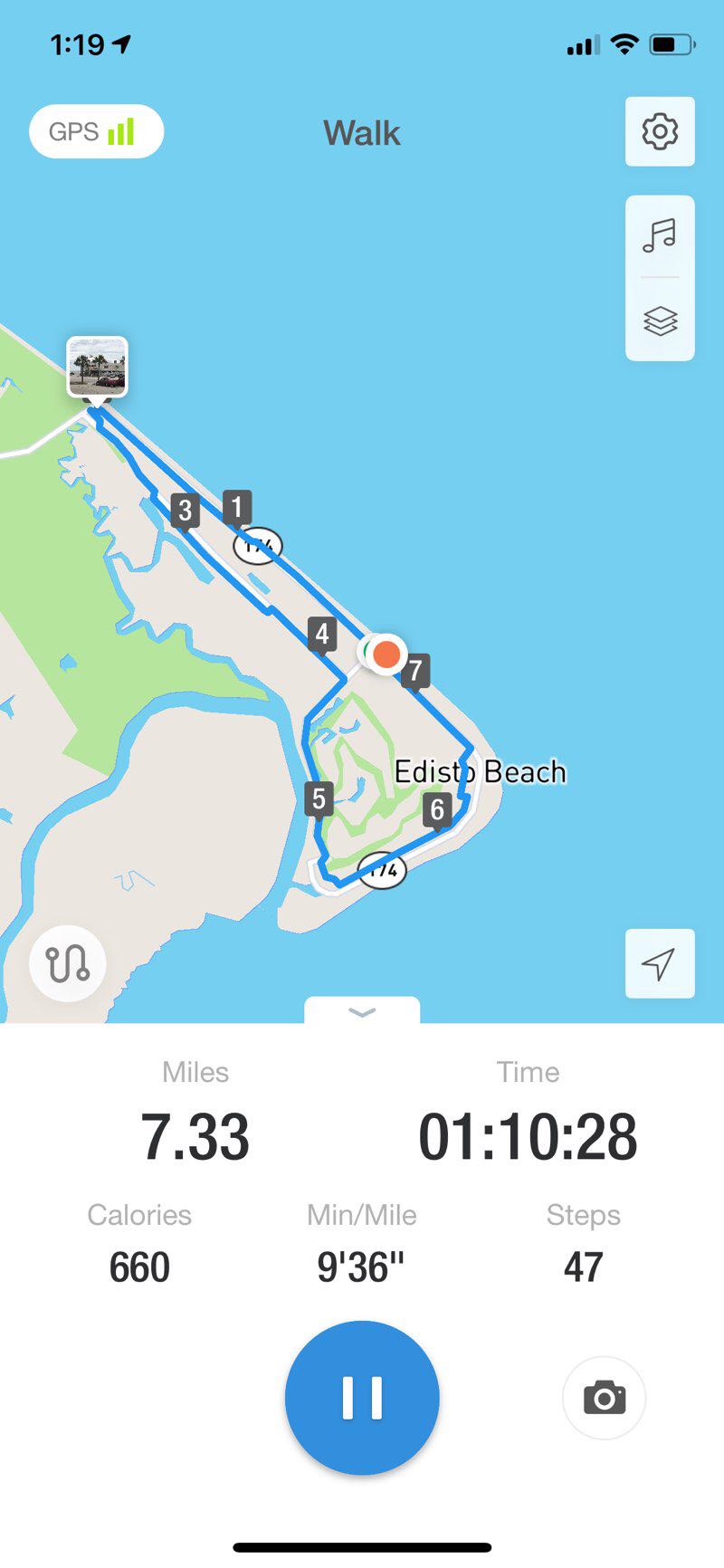Take a photo with the camera button

click(x=604, y=1397)
